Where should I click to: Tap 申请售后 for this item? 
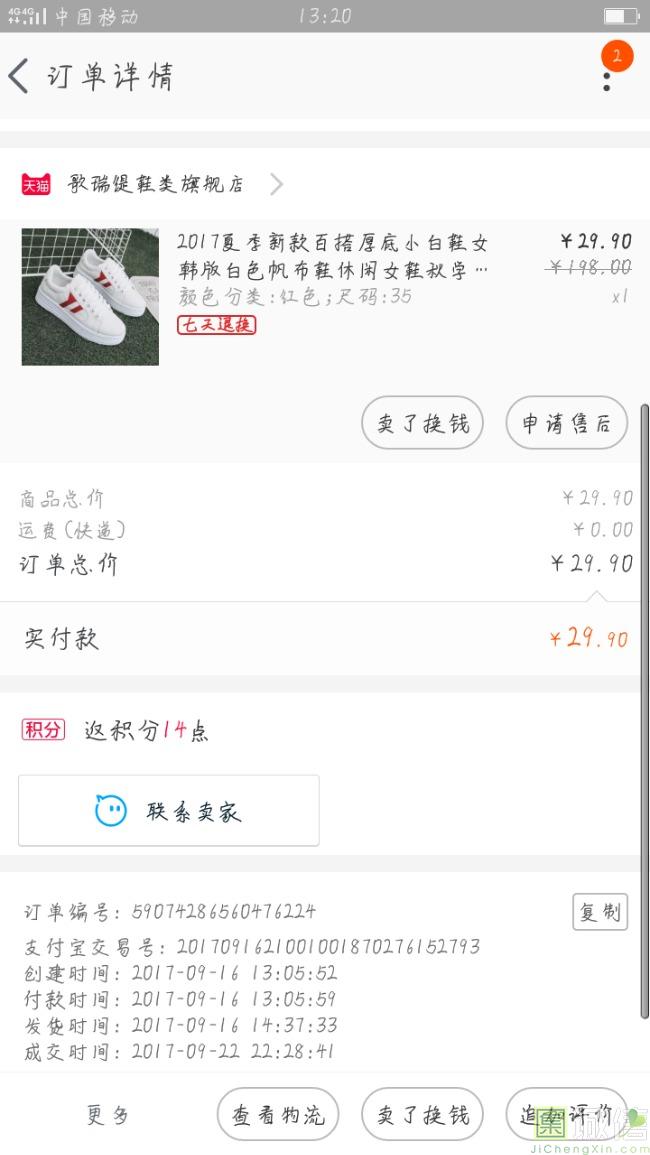567,423
